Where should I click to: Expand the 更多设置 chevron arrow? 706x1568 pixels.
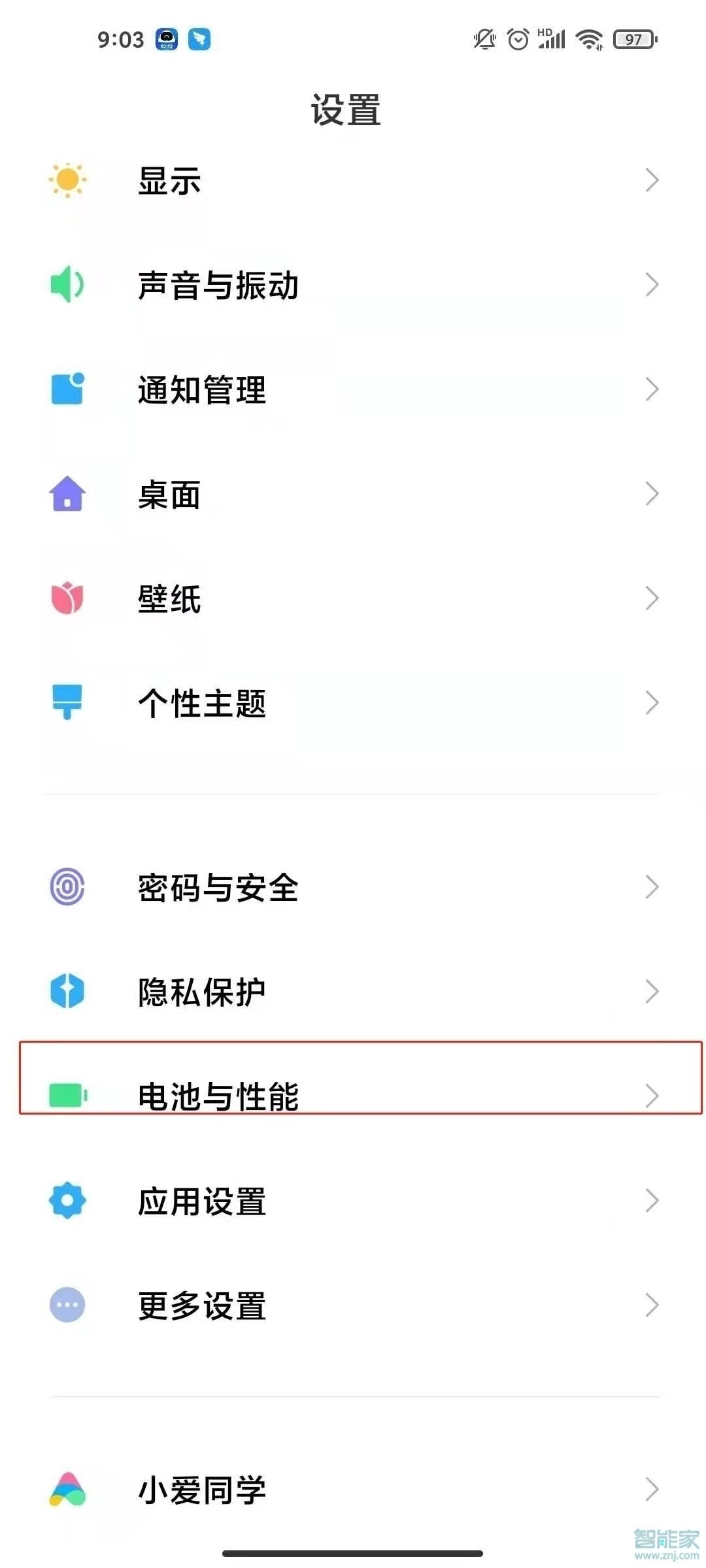pyautogui.click(x=652, y=1305)
